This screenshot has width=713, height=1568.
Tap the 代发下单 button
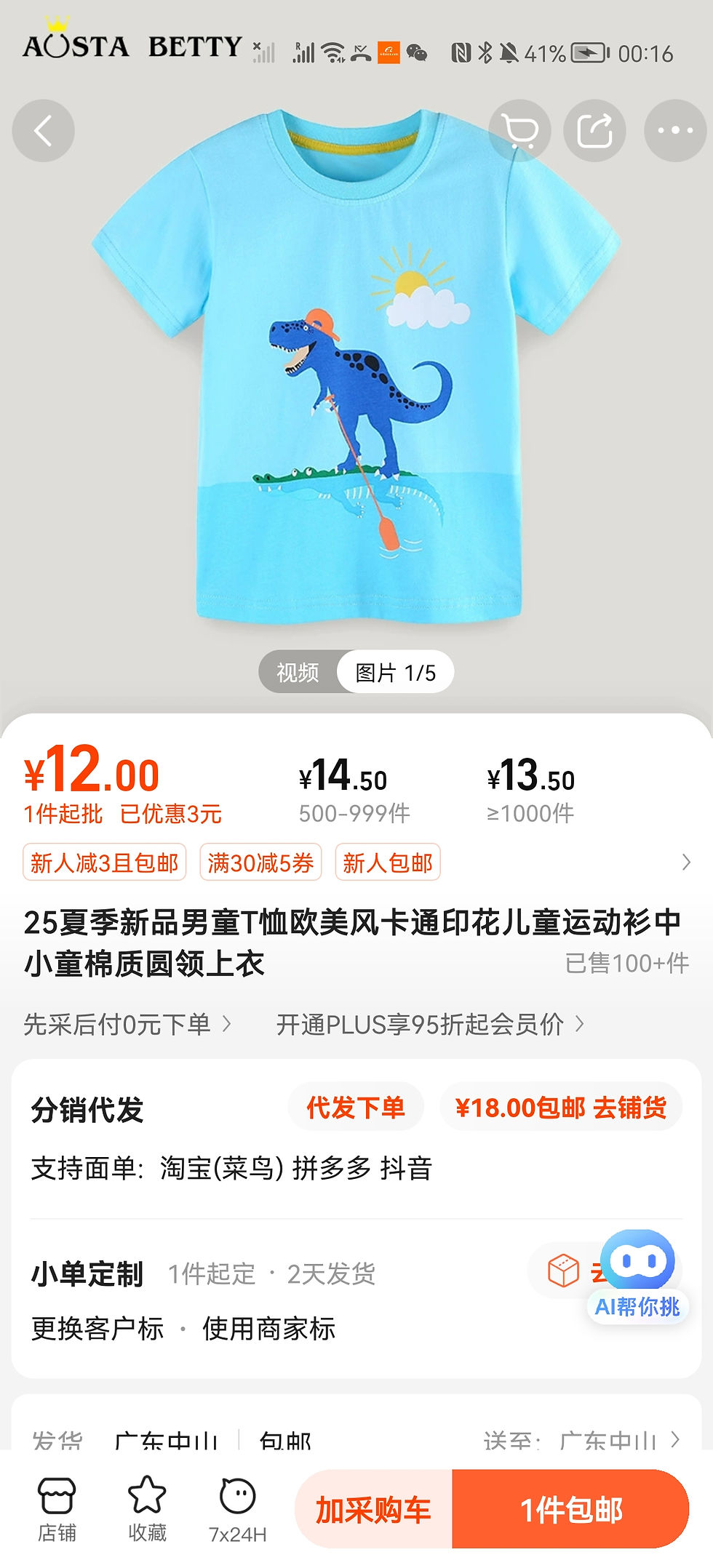[x=355, y=1108]
